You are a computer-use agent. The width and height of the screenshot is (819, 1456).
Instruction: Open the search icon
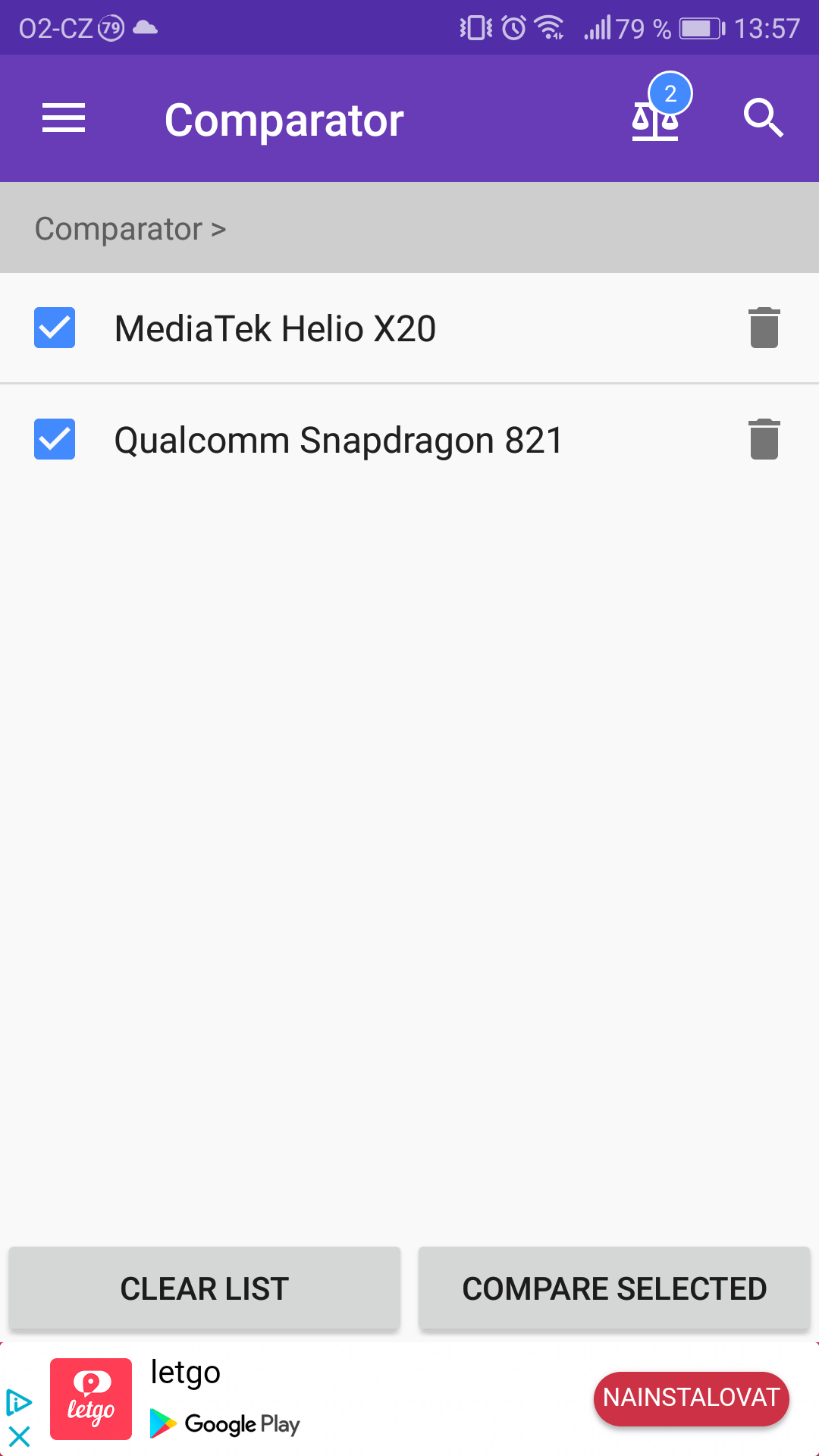point(762,118)
